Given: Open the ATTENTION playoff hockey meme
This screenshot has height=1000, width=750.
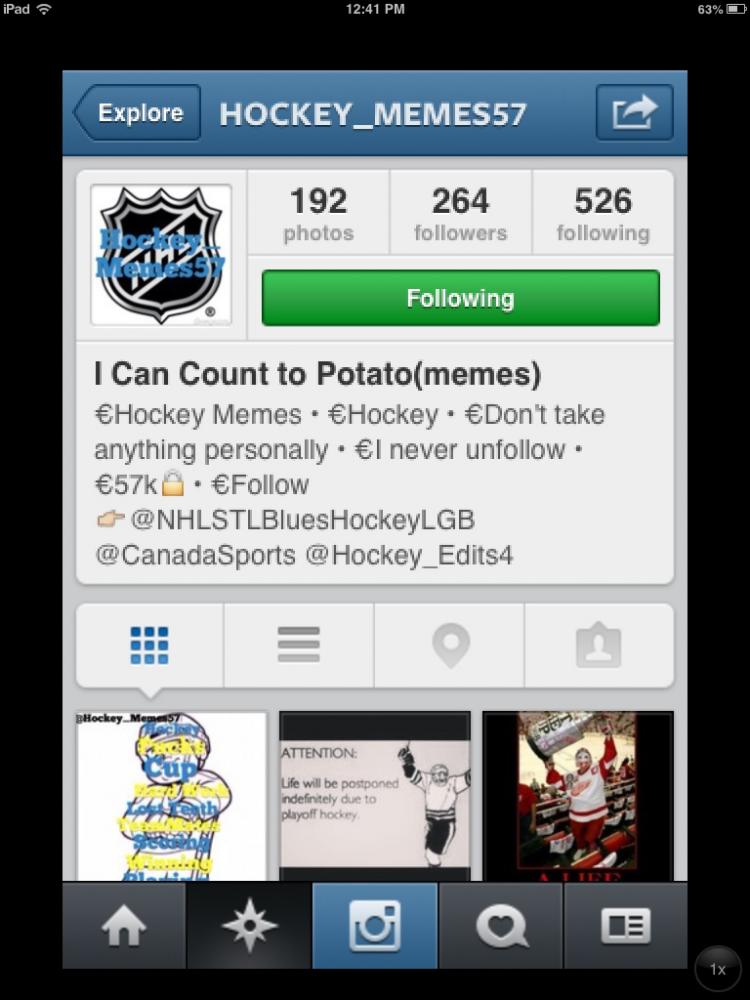Looking at the screenshot, I should 375,796.
